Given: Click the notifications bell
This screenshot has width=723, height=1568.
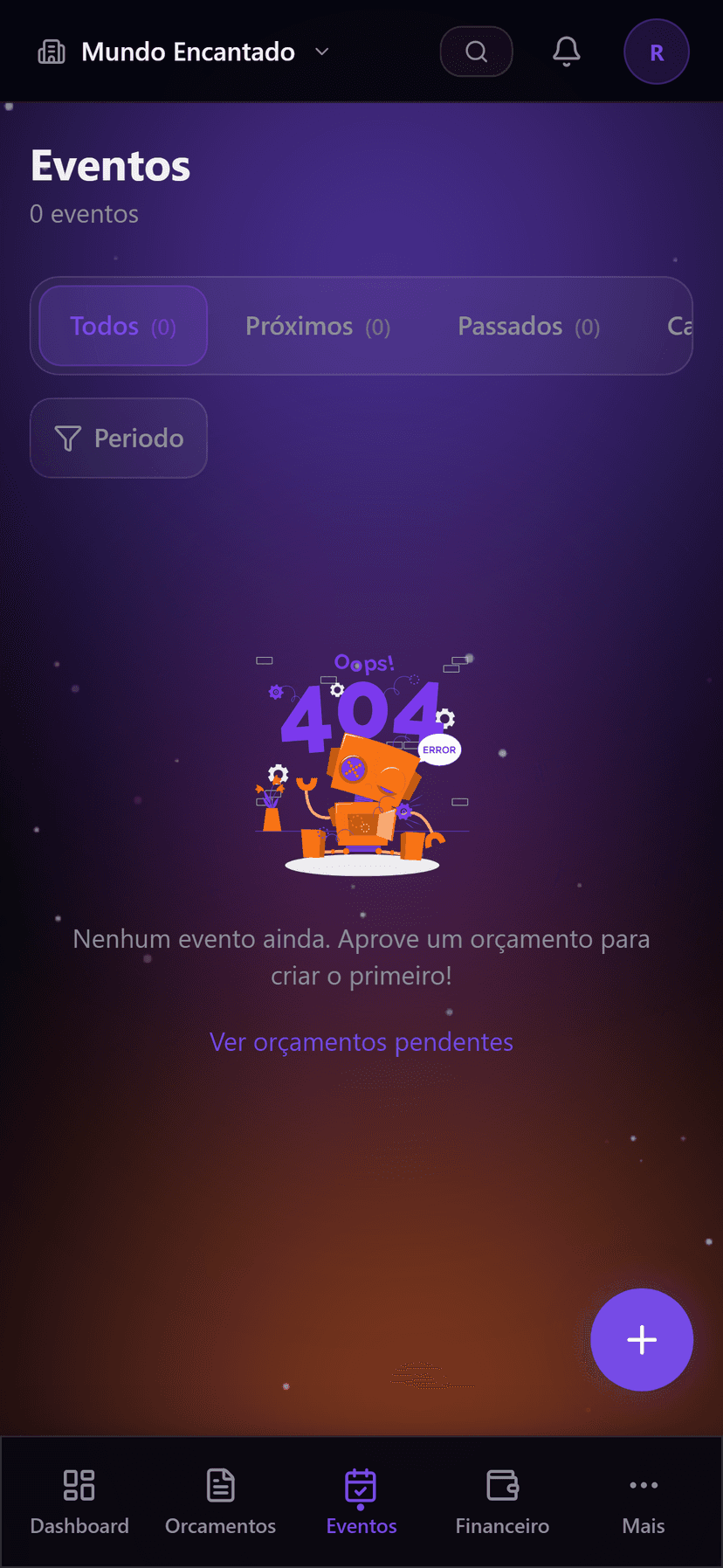Looking at the screenshot, I should (566, 51).
